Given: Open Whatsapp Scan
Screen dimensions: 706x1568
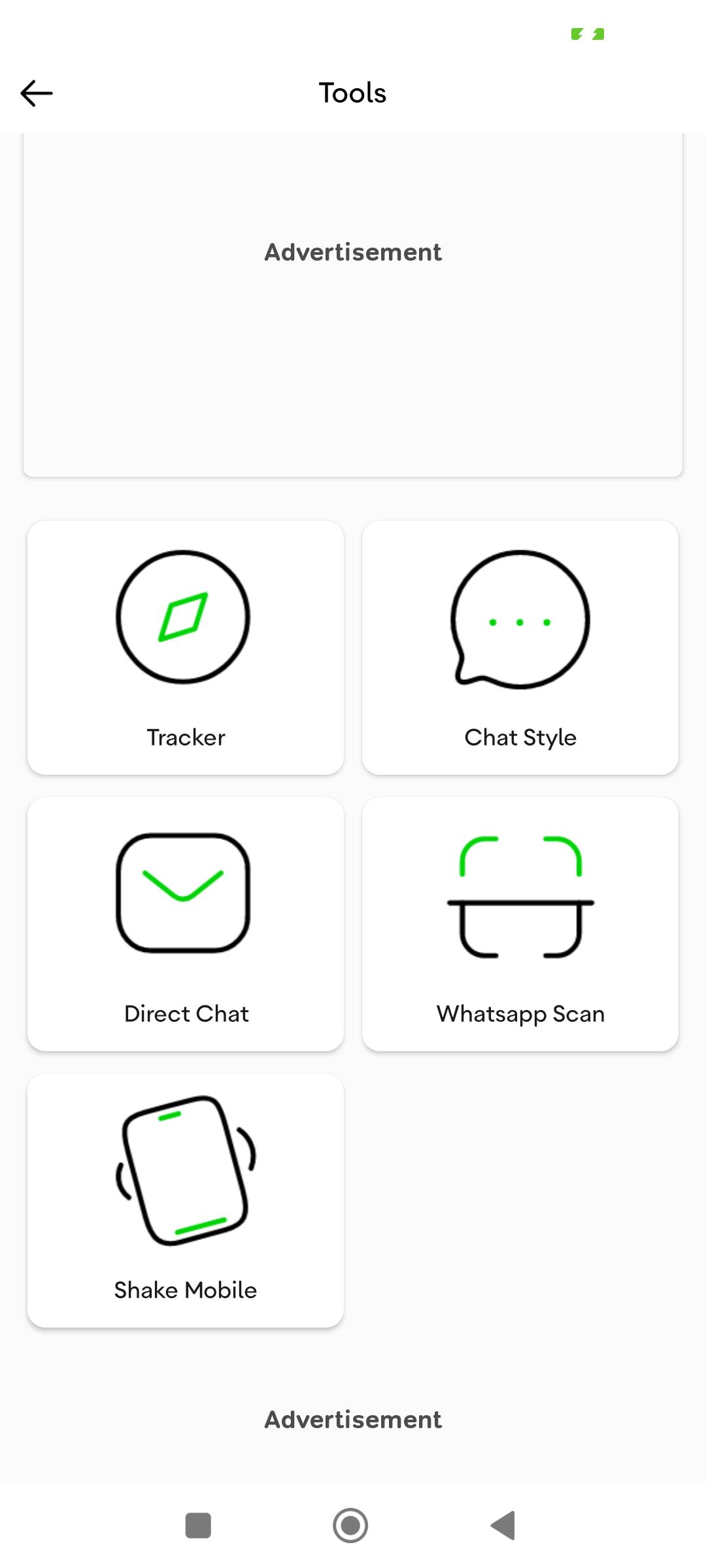Looking at the screenshot, I should [520, 924].
